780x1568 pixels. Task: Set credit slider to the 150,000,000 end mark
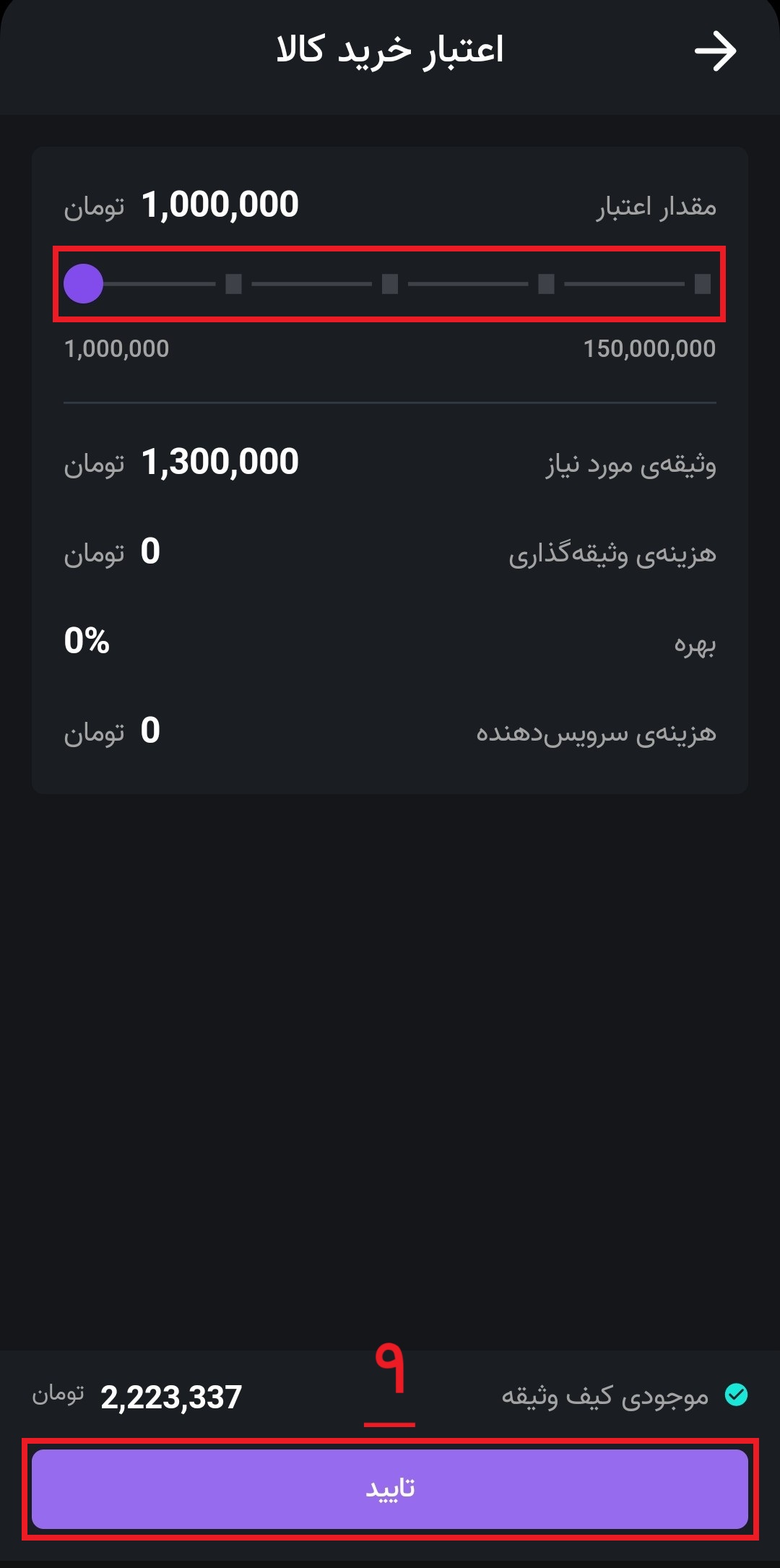tap(702, 283)
